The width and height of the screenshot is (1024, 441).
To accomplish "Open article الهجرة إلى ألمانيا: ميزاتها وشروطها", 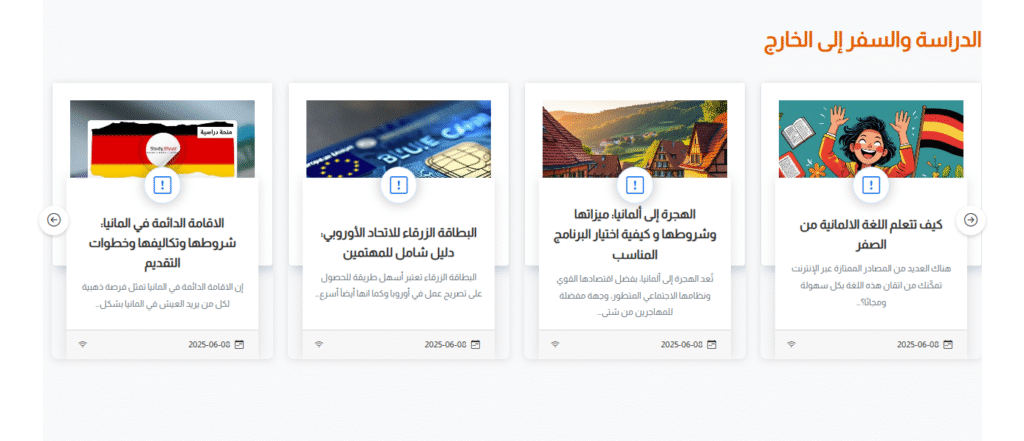I will click(x=634, y=233).
